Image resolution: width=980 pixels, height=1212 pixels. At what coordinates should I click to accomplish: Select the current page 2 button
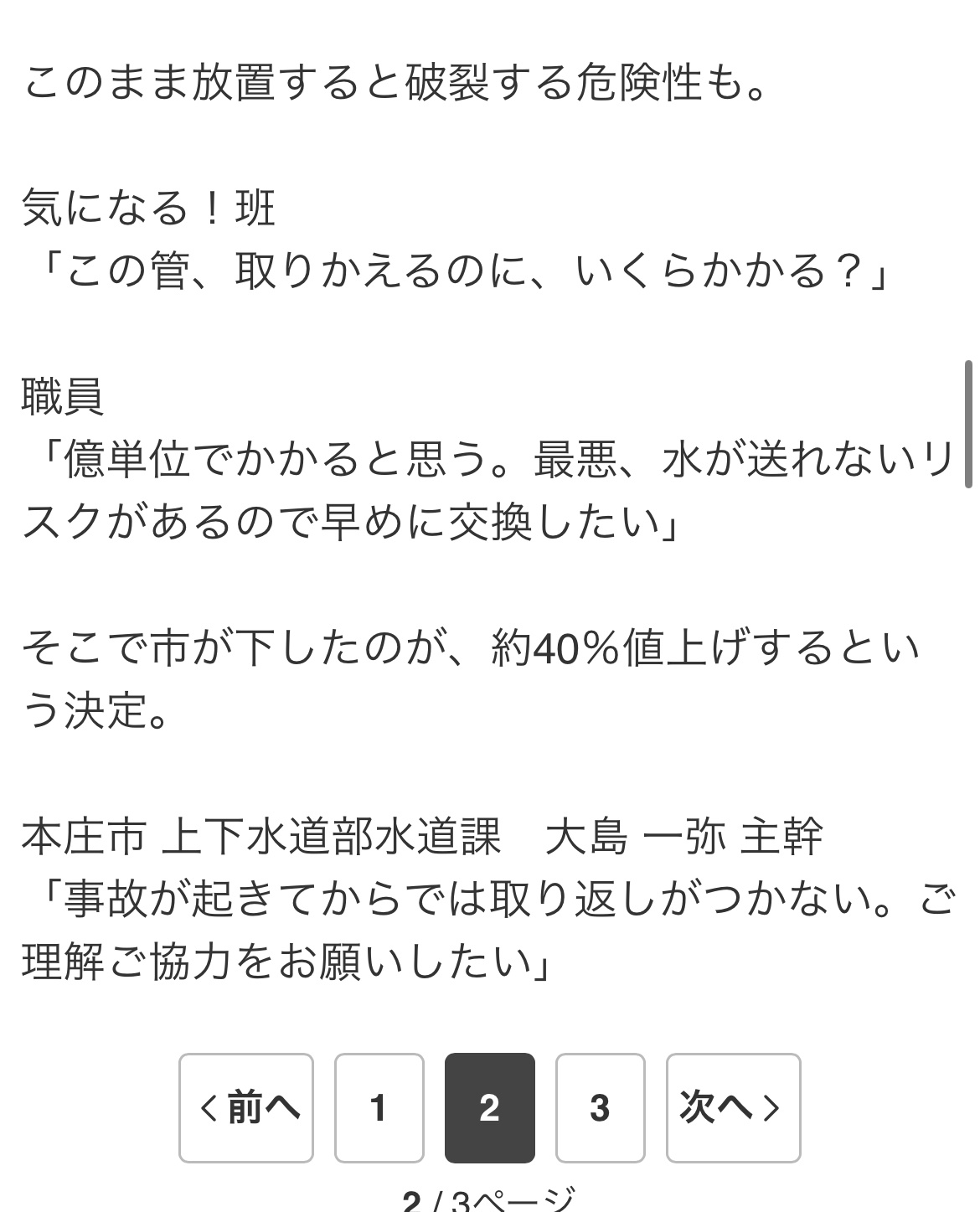tap(489, 1107)
